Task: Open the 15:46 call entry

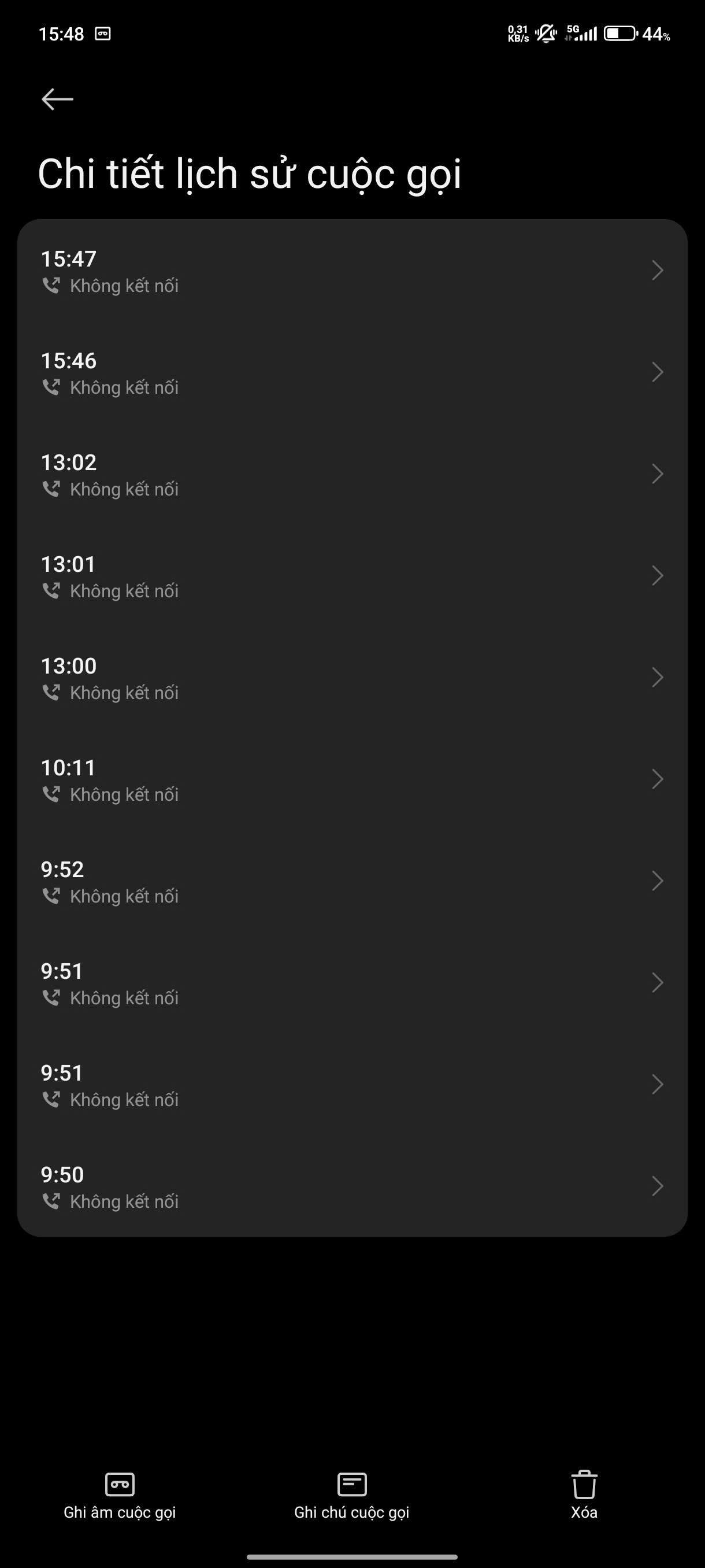Action: 352,372
